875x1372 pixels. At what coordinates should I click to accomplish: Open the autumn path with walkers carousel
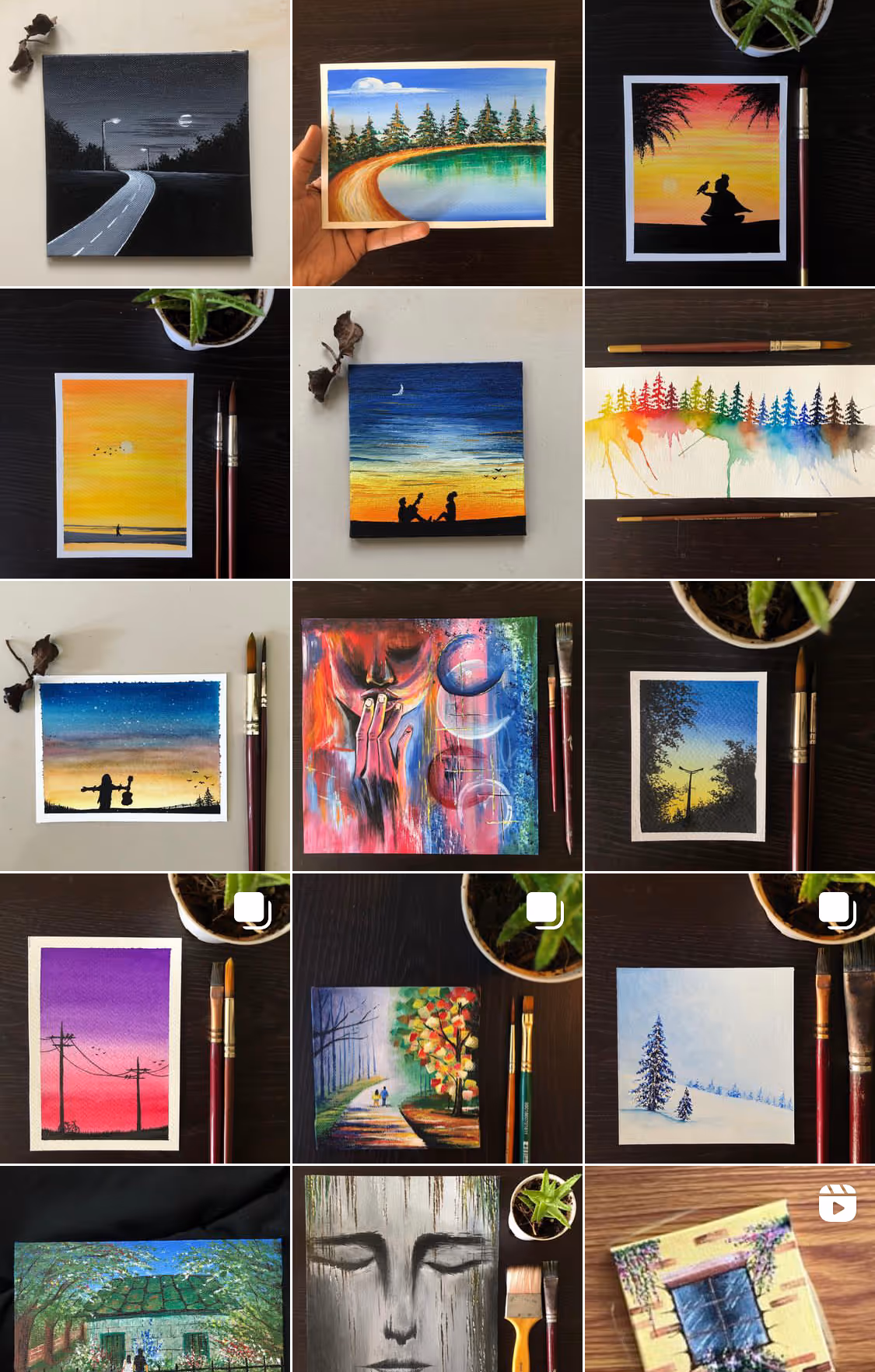(x=437, y=1018)
